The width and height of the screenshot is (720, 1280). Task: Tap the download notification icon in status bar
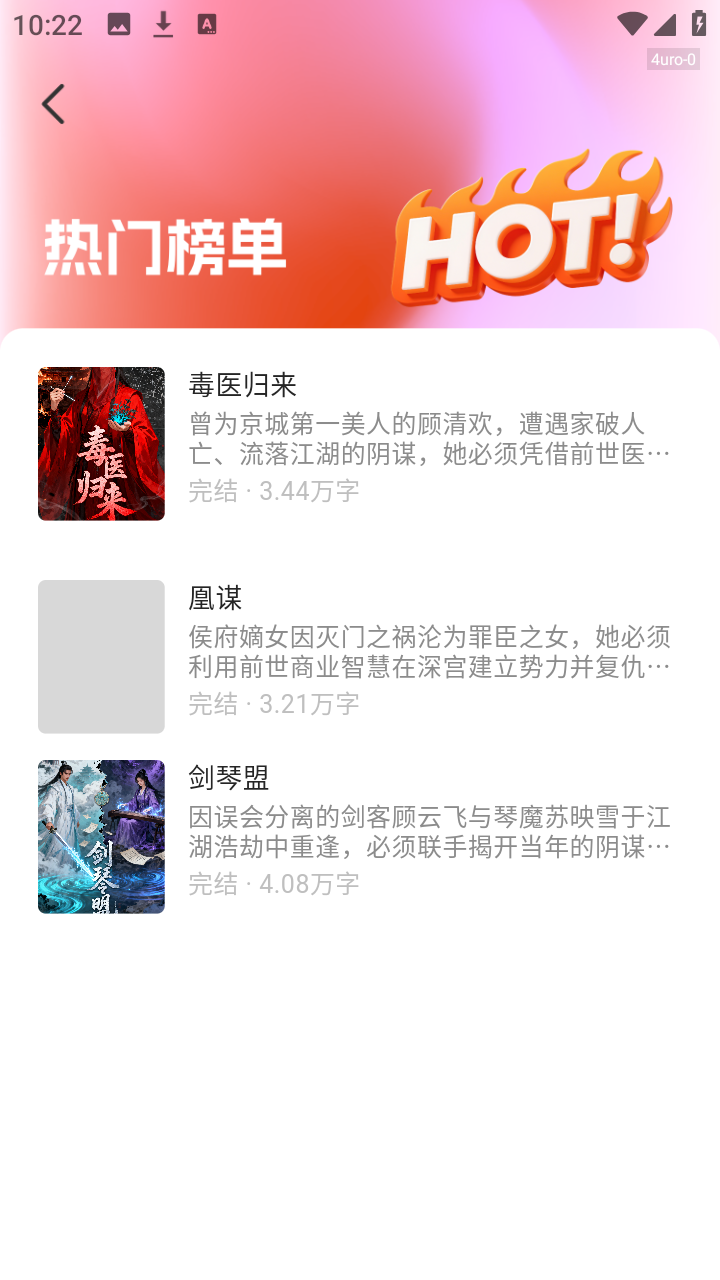(x=162, y=24)
